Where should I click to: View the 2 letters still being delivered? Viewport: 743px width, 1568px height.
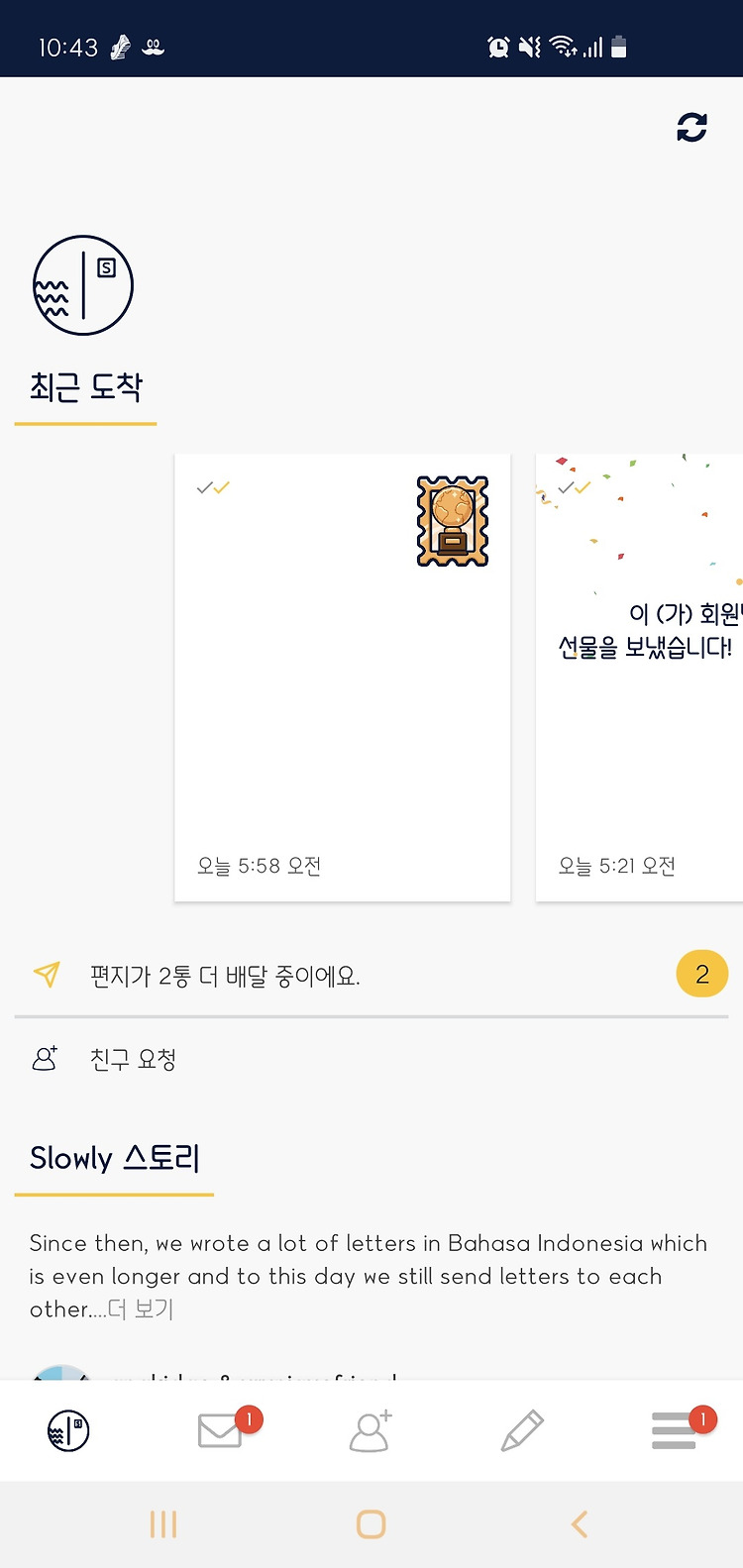pyautogui.click(x=371, y=975)
